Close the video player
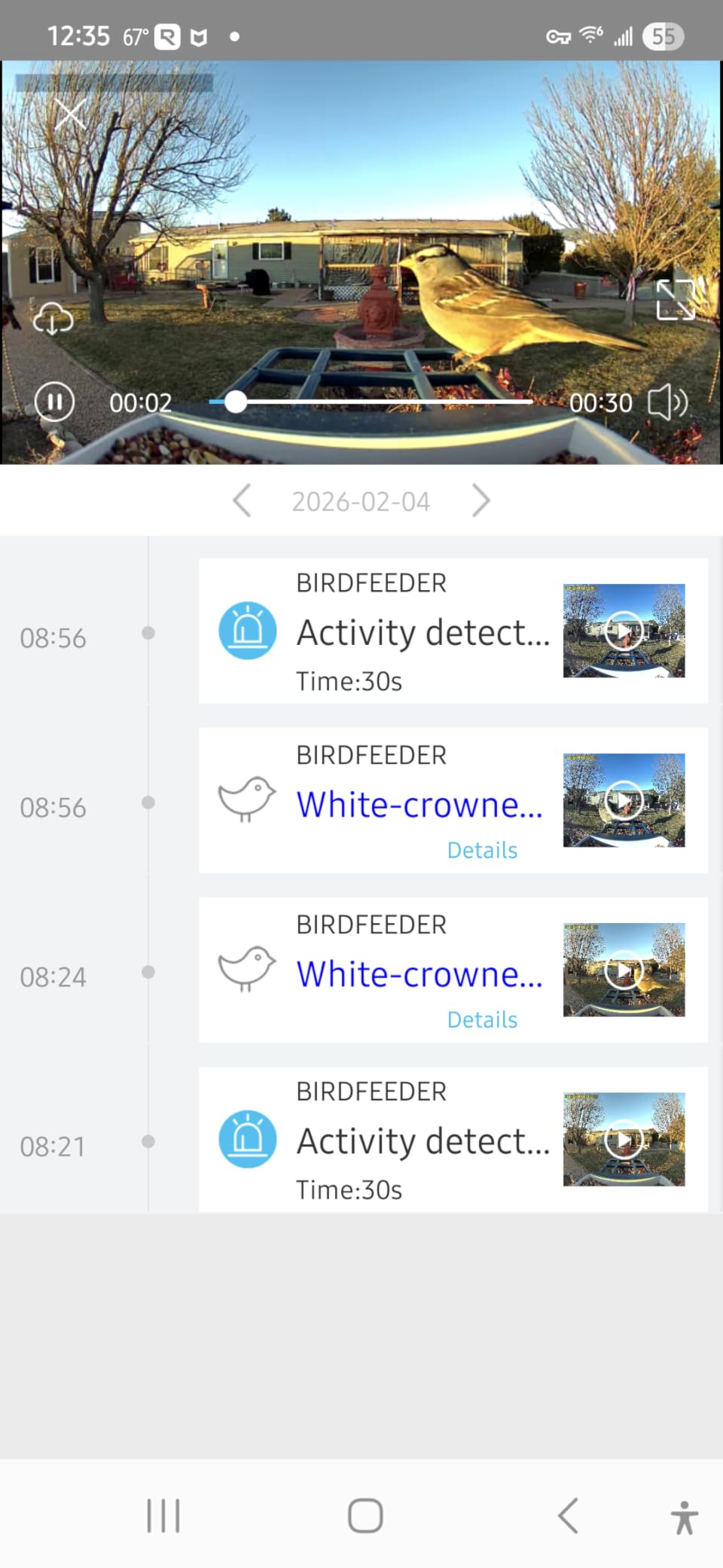Screen dimensions: 723x1568 [x=70, y=115]
